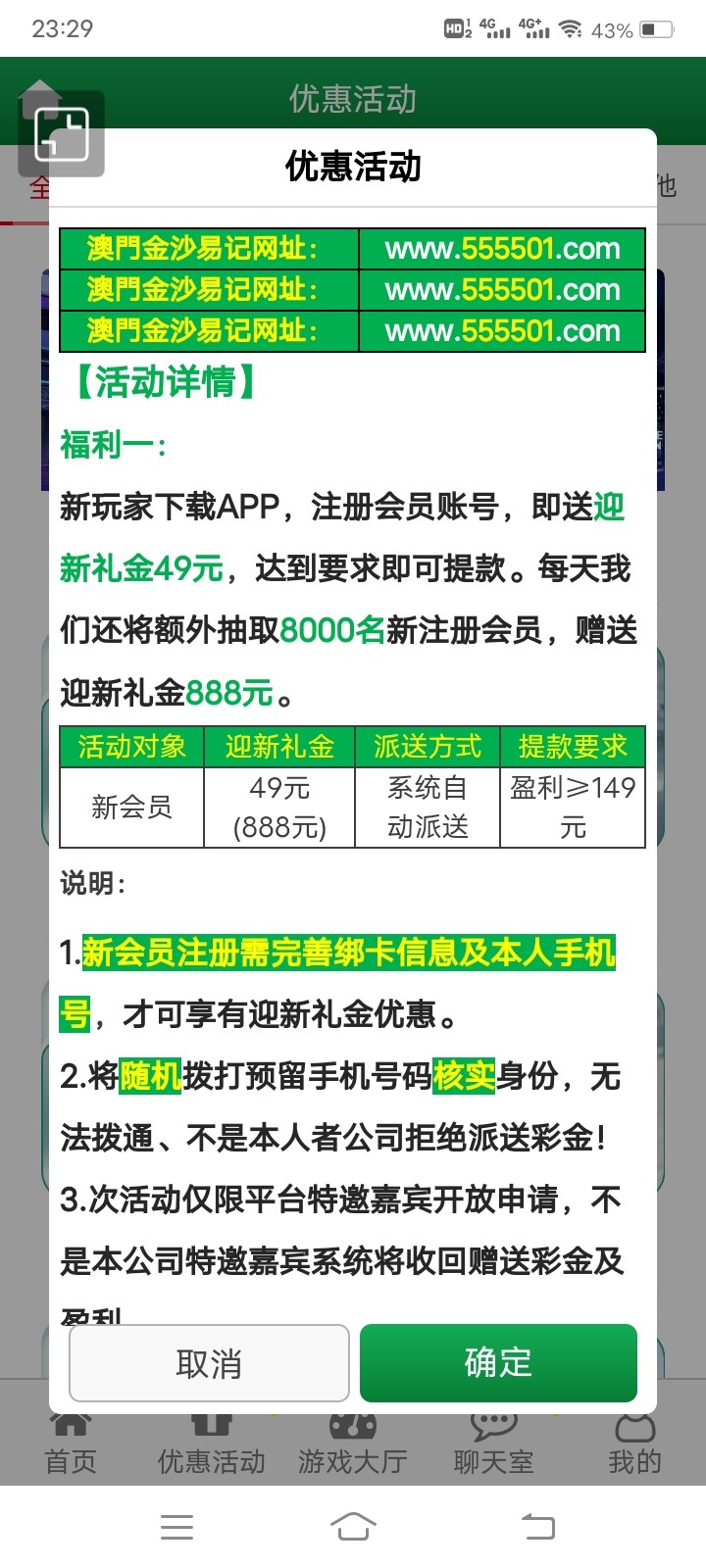
Task: Go back with system back button
Action: 536,1526
